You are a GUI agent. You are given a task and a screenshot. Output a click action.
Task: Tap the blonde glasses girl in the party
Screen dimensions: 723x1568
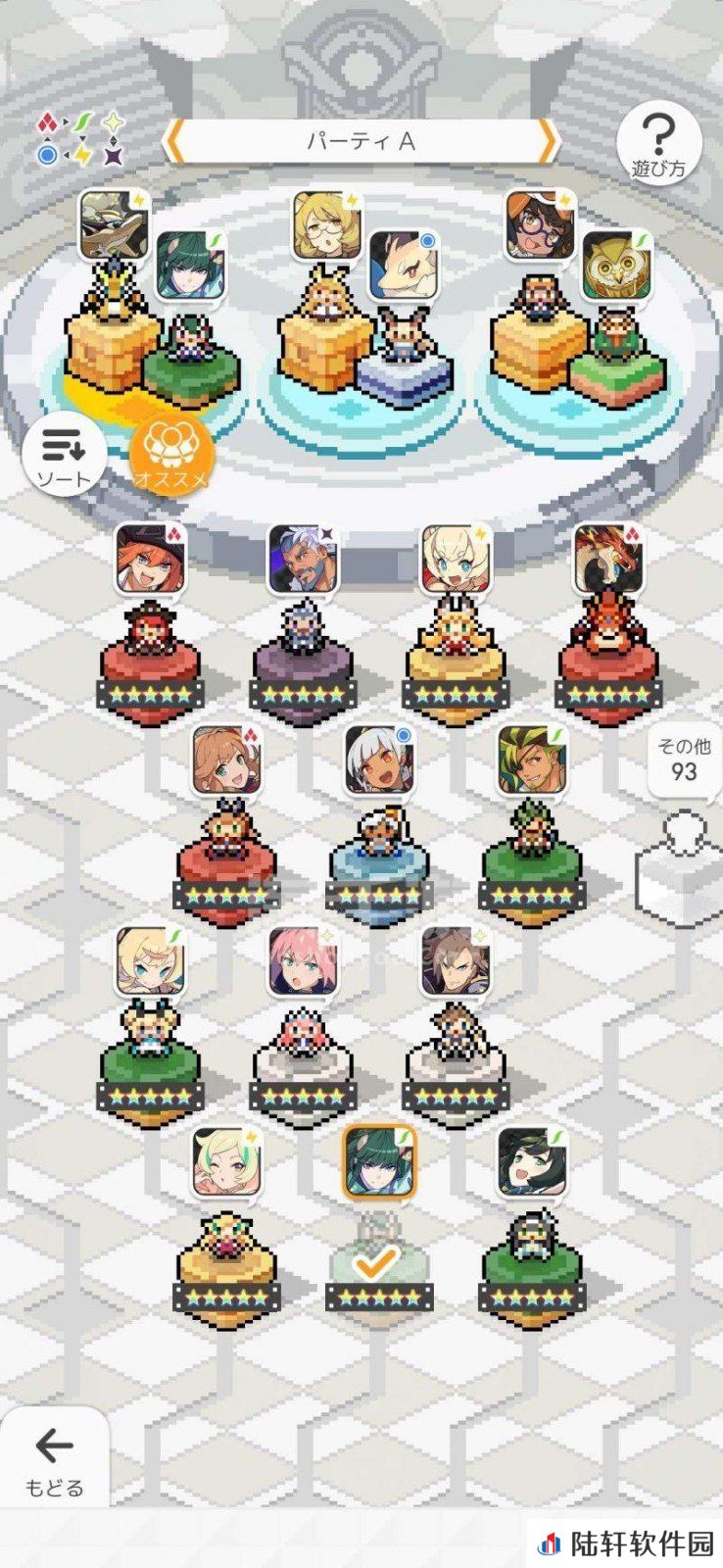click(326, 227)
